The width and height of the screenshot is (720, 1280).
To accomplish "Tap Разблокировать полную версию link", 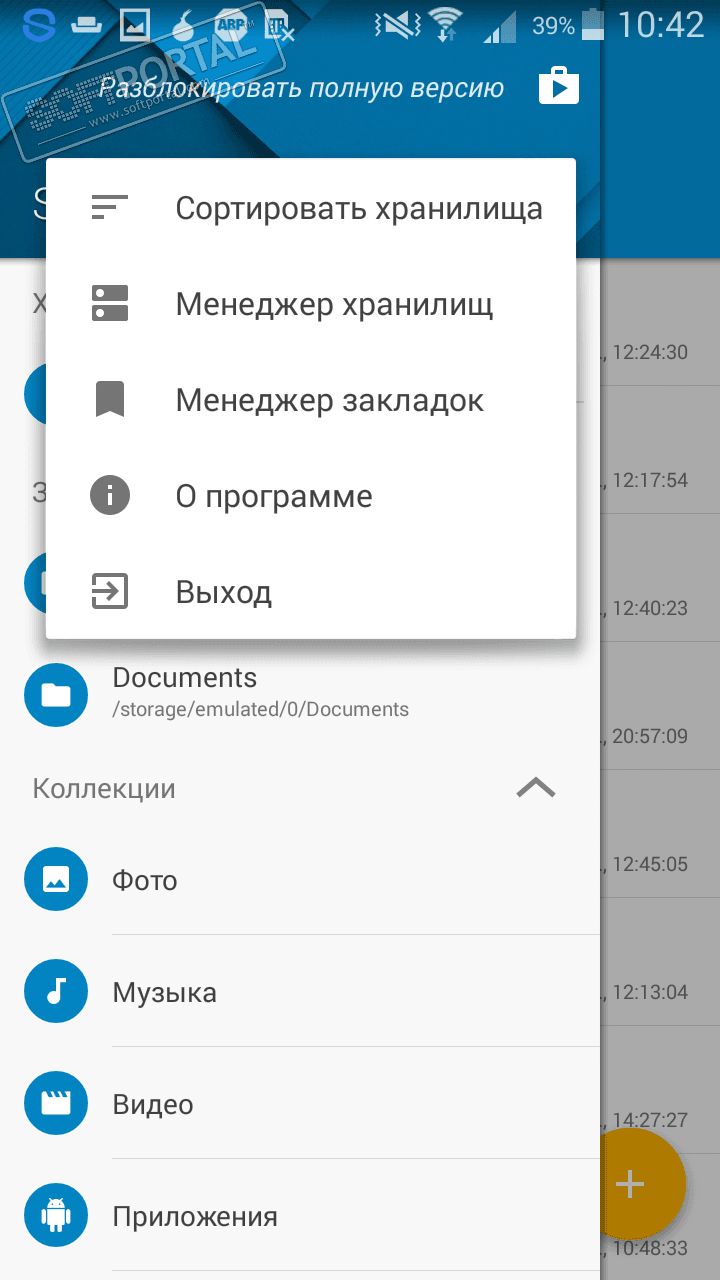I will tap(300, 88).
